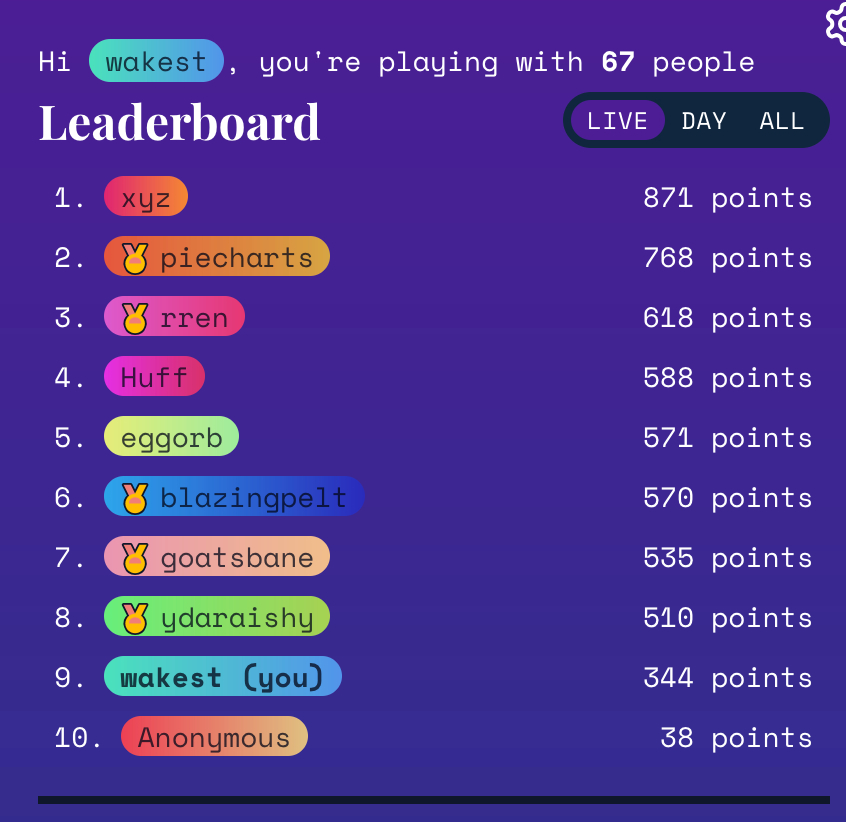View eggorb's player chip
Screen dimensions: 846x822
point(171,437)
